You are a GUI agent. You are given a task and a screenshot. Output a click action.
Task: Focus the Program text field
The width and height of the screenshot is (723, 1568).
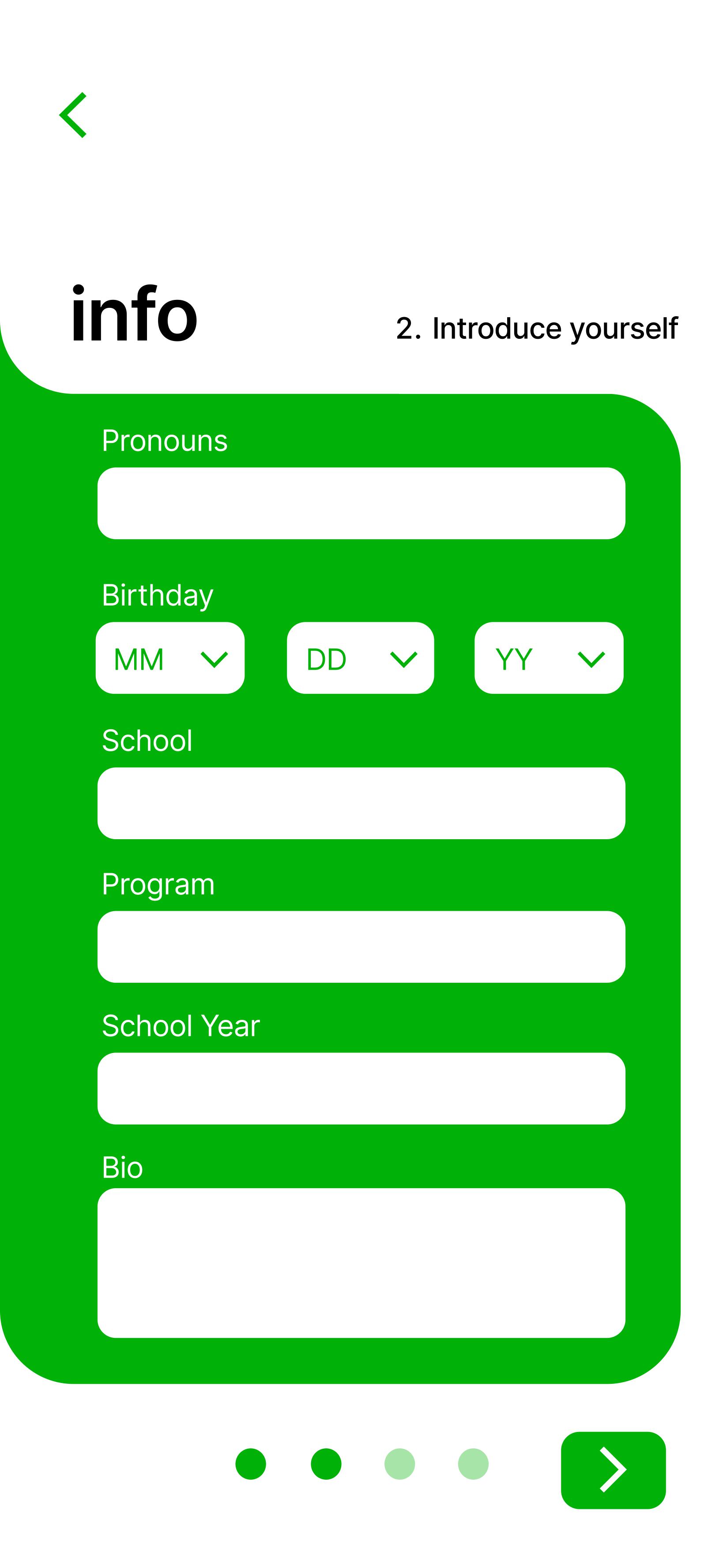[x=361, y=947]
